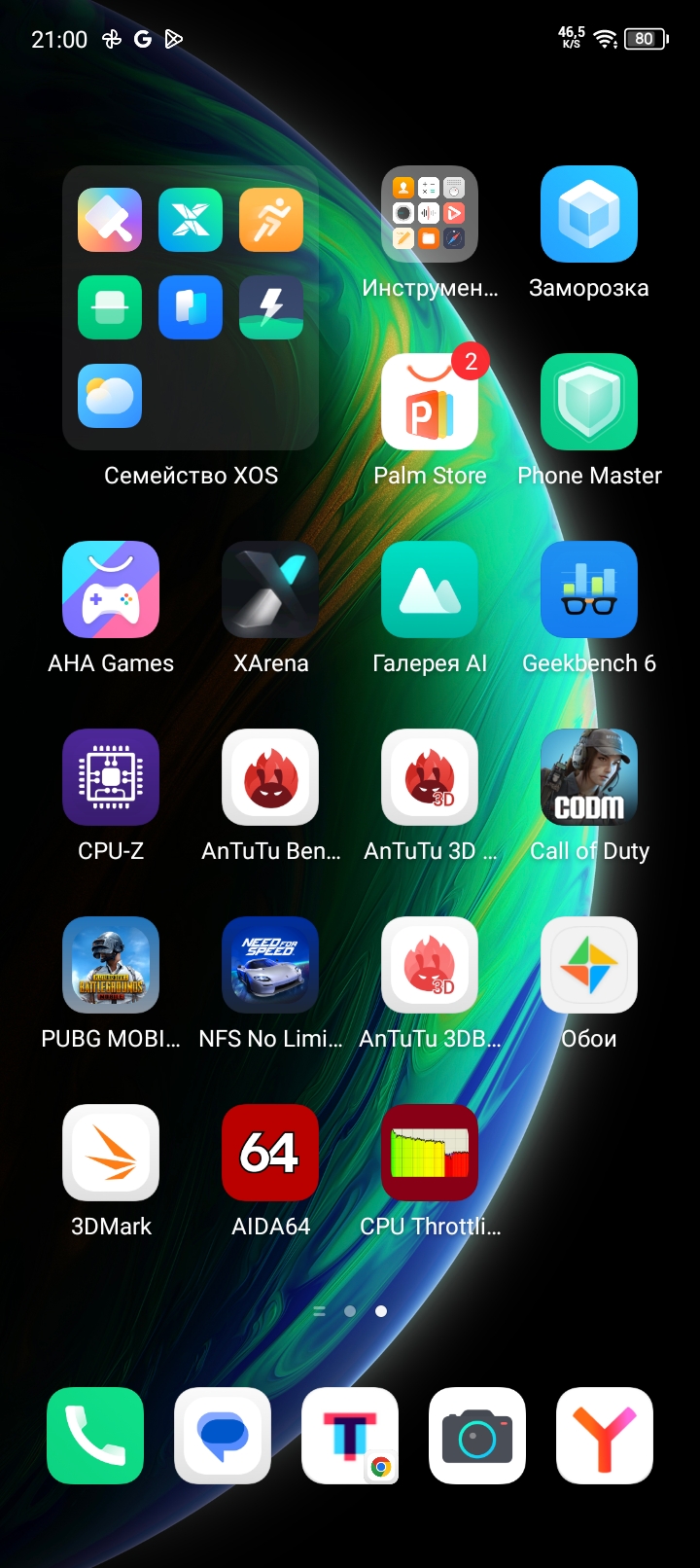Open the Инструменты folder
This screenshot has width=700, height=1568.
[430, 214]
